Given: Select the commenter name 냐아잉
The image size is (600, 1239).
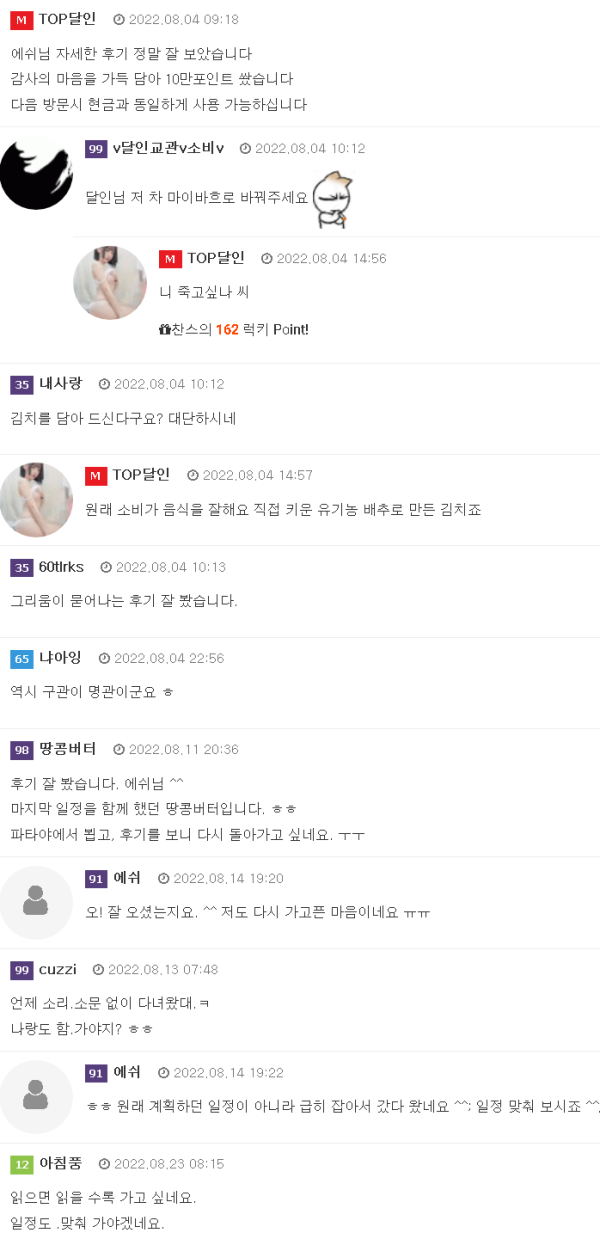Looking at the screenshot, I should pos(60,658).
